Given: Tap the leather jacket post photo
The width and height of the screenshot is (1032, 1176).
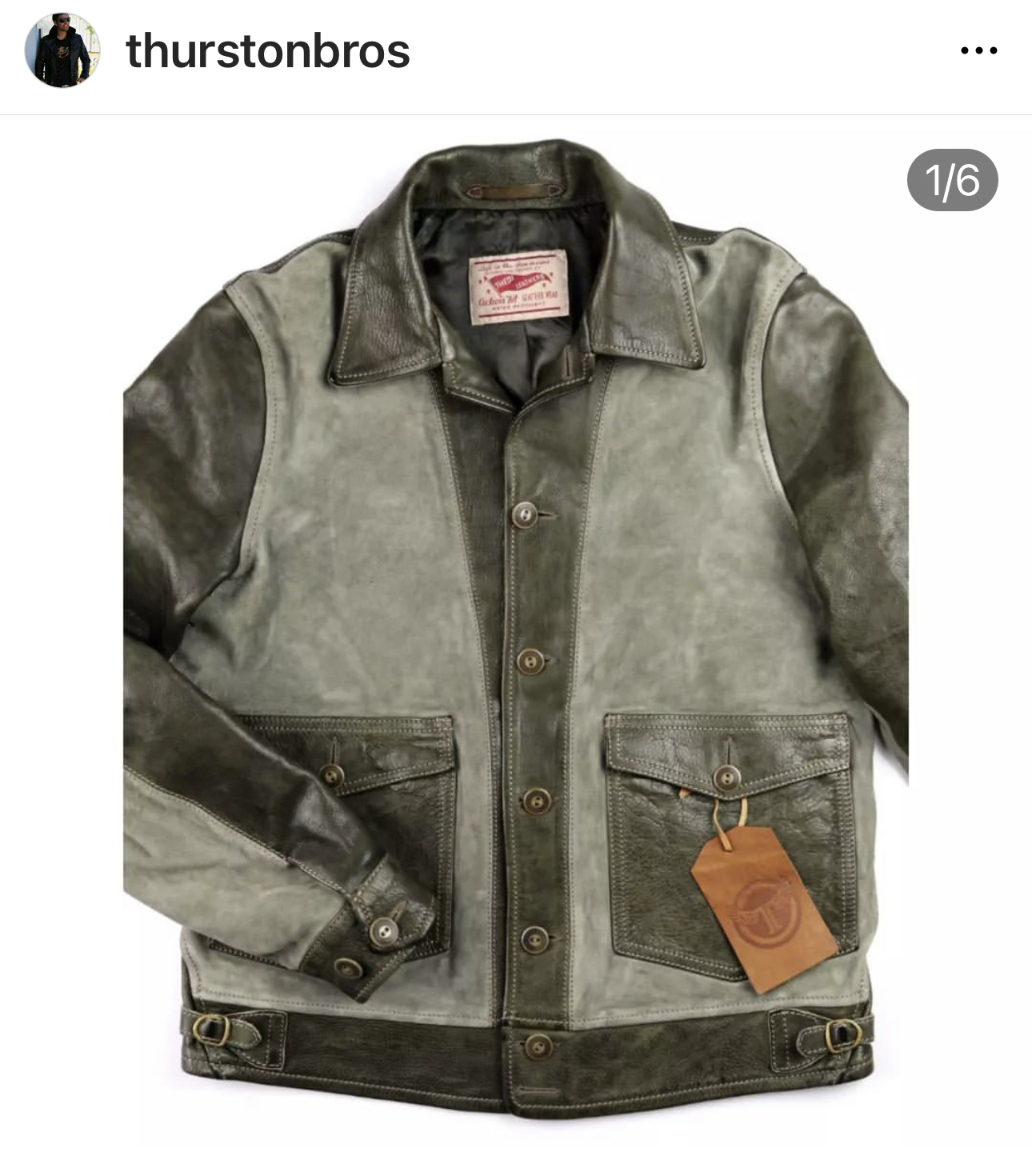Looking at the screenshot, I should coord(516,624).
